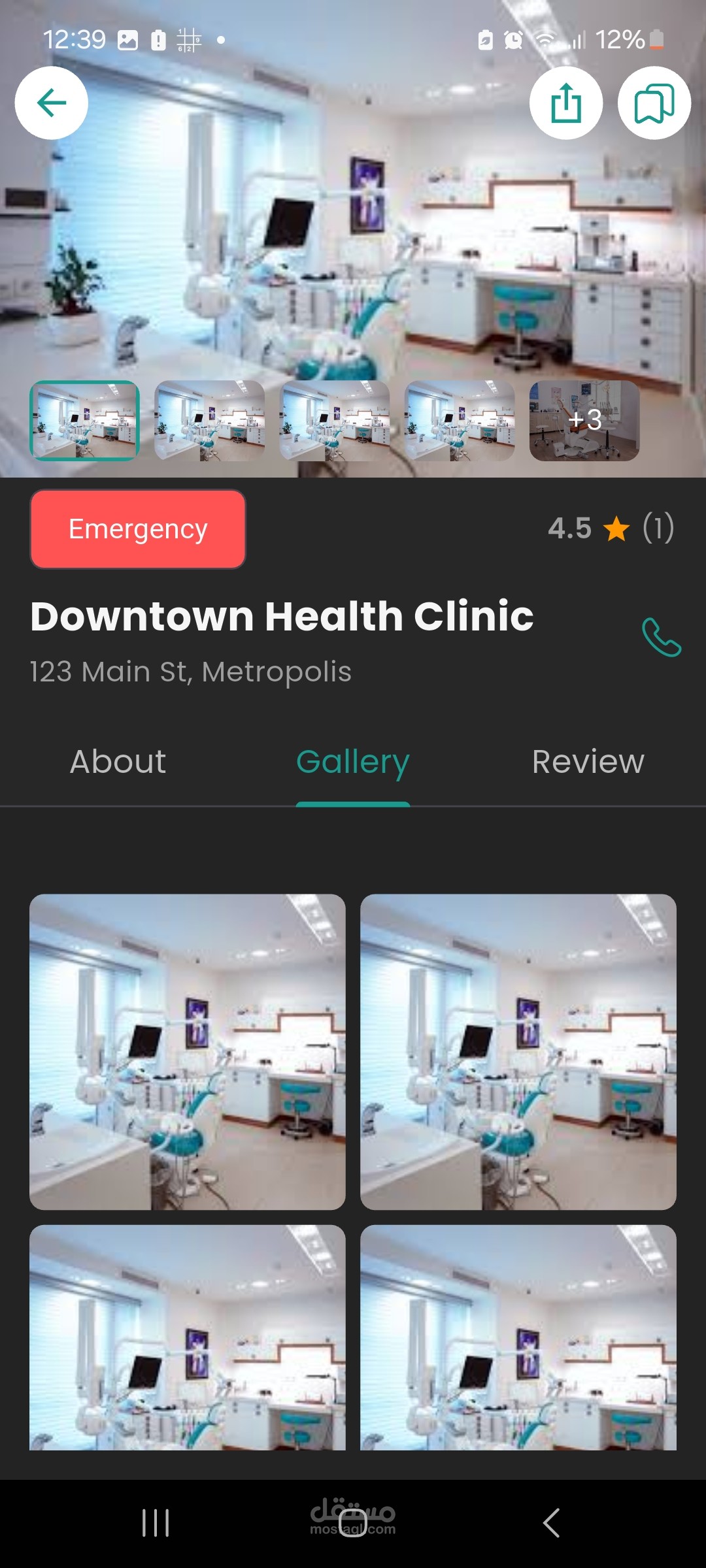
Task: View the top-right gallery photo
Action: tap(518, 1051)
